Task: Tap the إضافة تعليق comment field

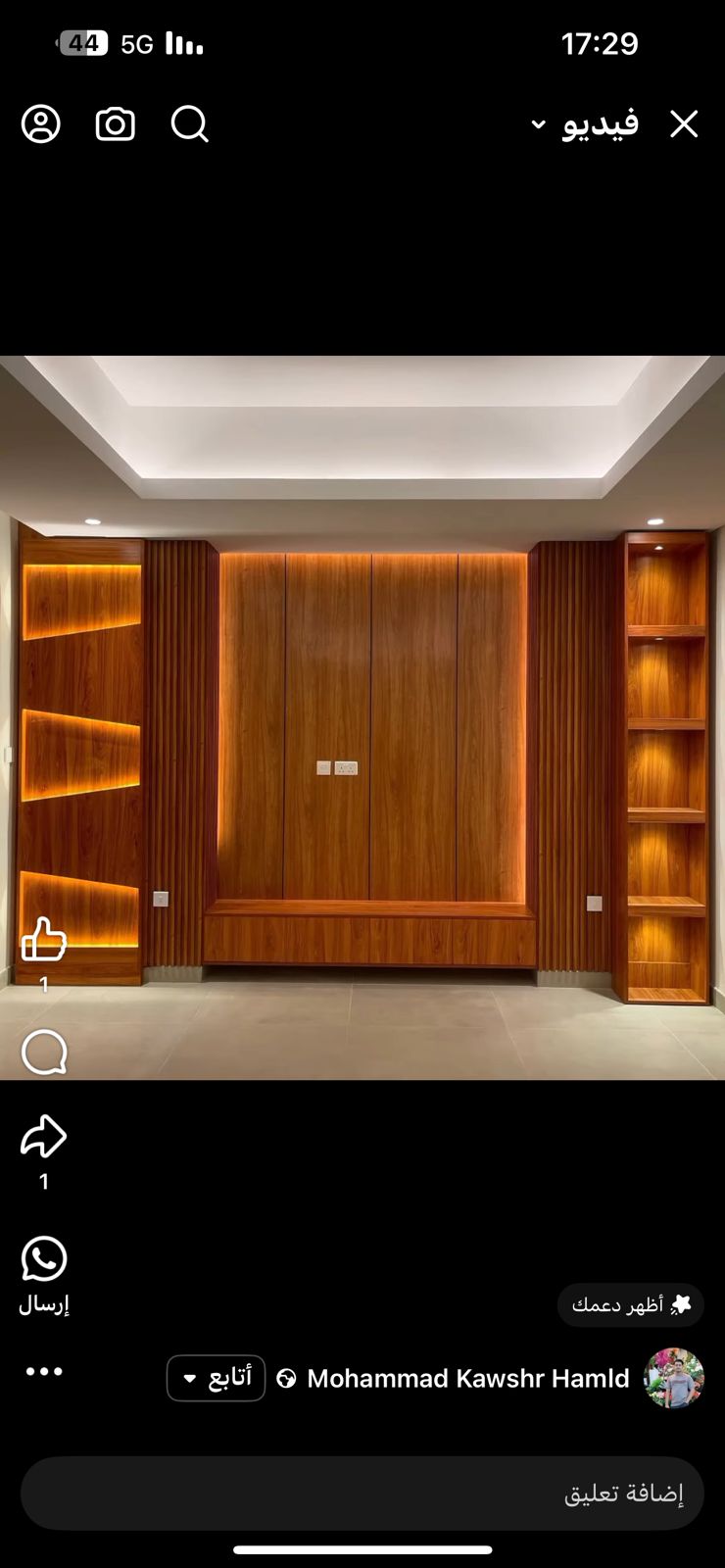Action: pos(362,1493)
